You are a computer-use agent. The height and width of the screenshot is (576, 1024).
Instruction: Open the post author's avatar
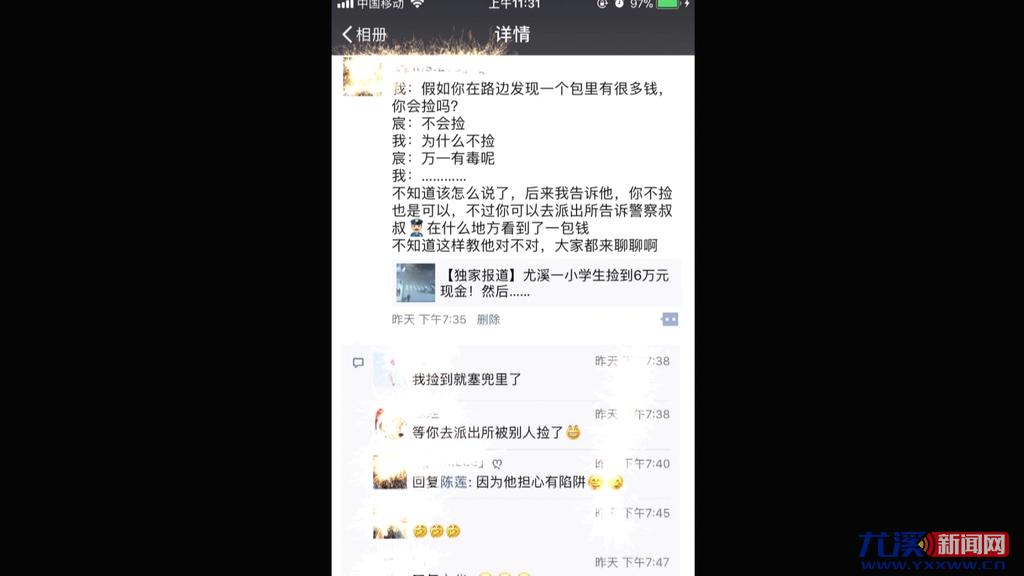tap(361, 77)
